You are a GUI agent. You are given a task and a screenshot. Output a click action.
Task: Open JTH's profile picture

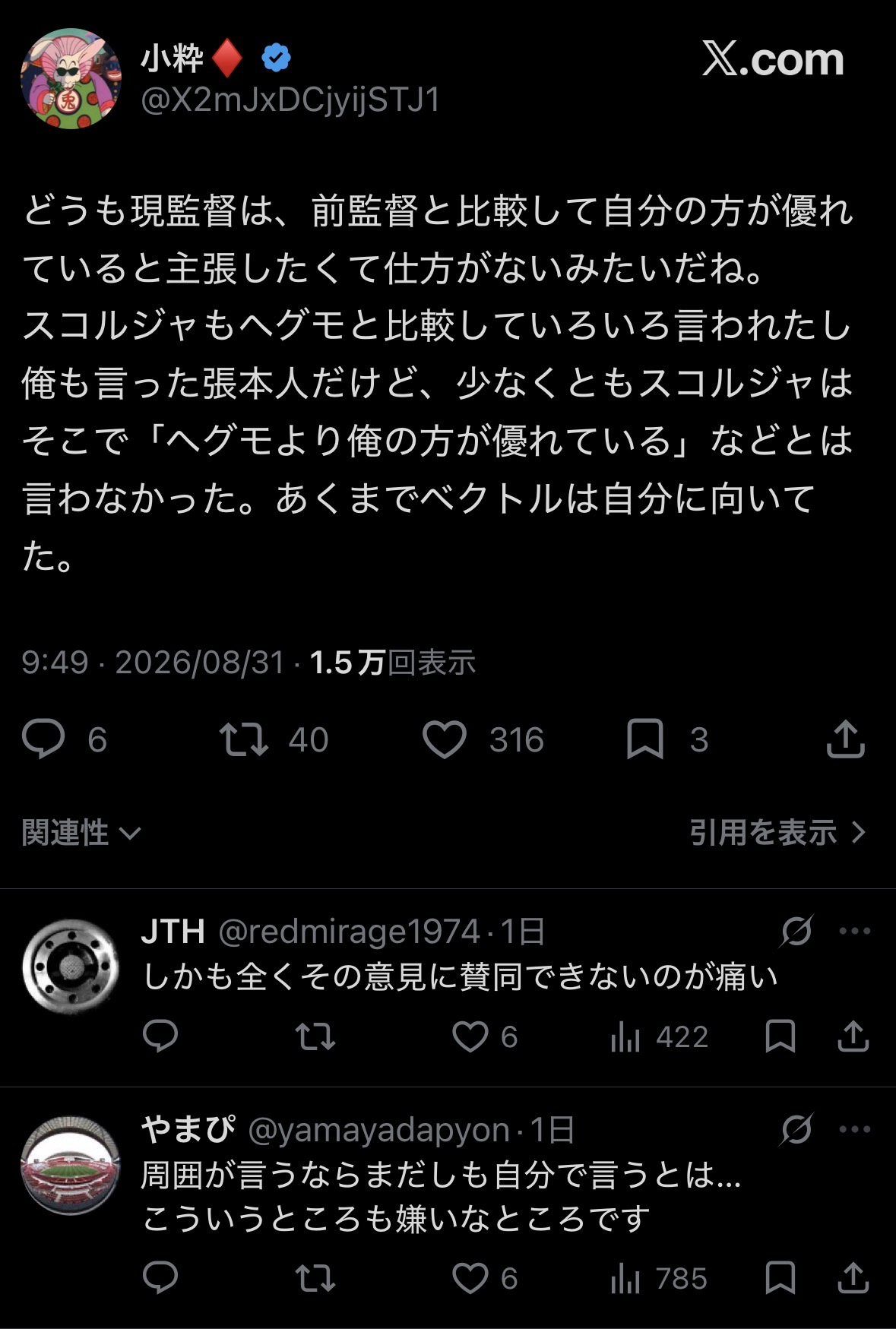71,966
